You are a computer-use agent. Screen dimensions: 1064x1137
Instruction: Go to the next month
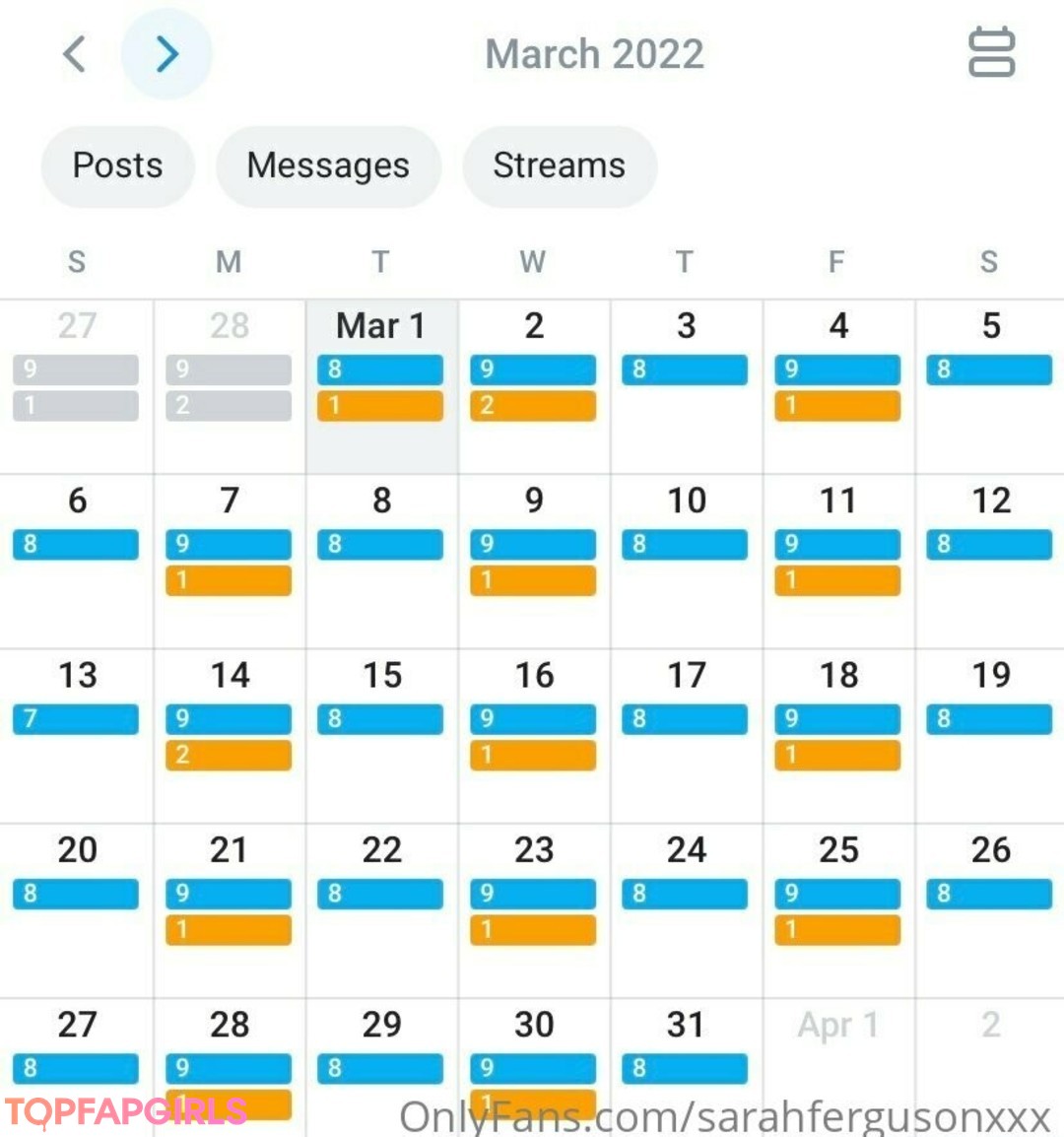click(166, 54)
